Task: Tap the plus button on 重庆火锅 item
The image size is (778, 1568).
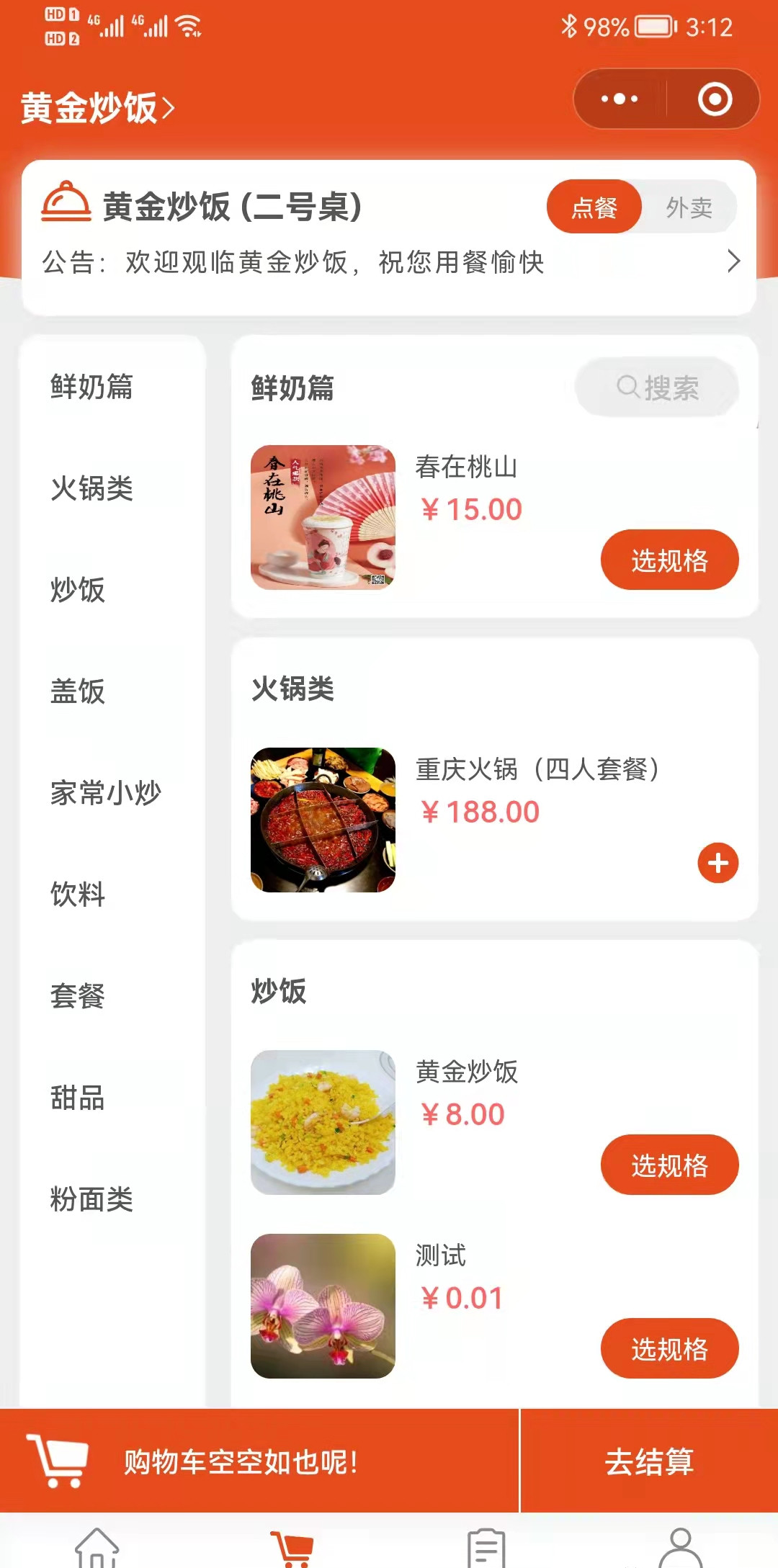Action: coord(717,863)
